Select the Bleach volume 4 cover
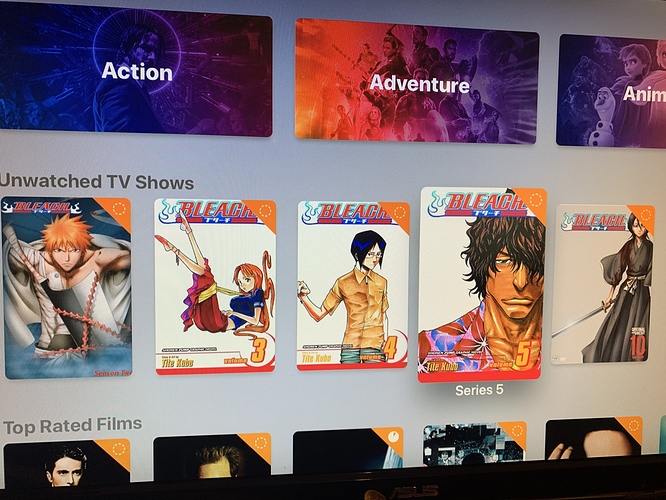The width and height of the screenshot is (666, 500). 353,285
